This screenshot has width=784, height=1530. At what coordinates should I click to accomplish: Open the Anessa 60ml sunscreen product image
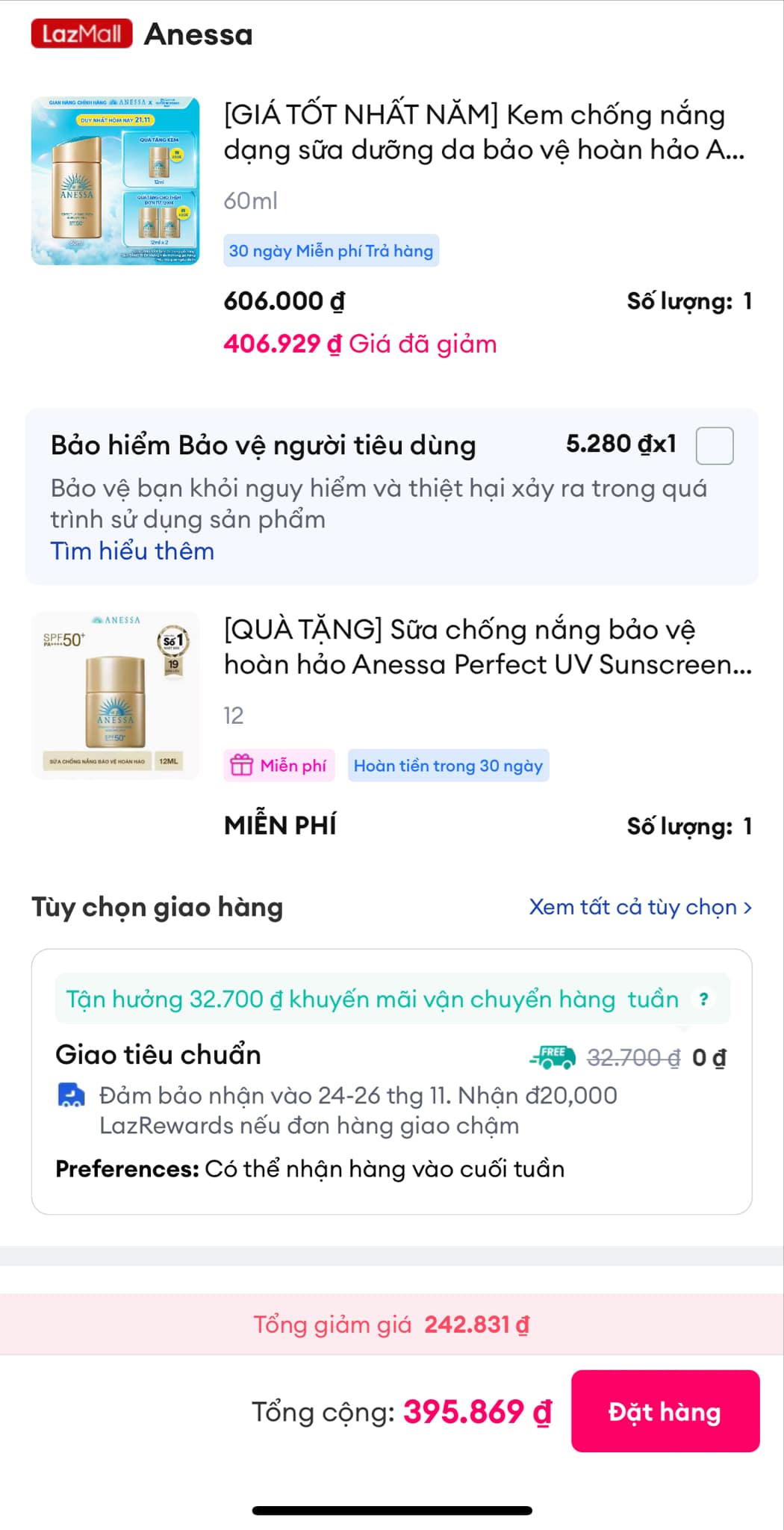click(115, 181)
